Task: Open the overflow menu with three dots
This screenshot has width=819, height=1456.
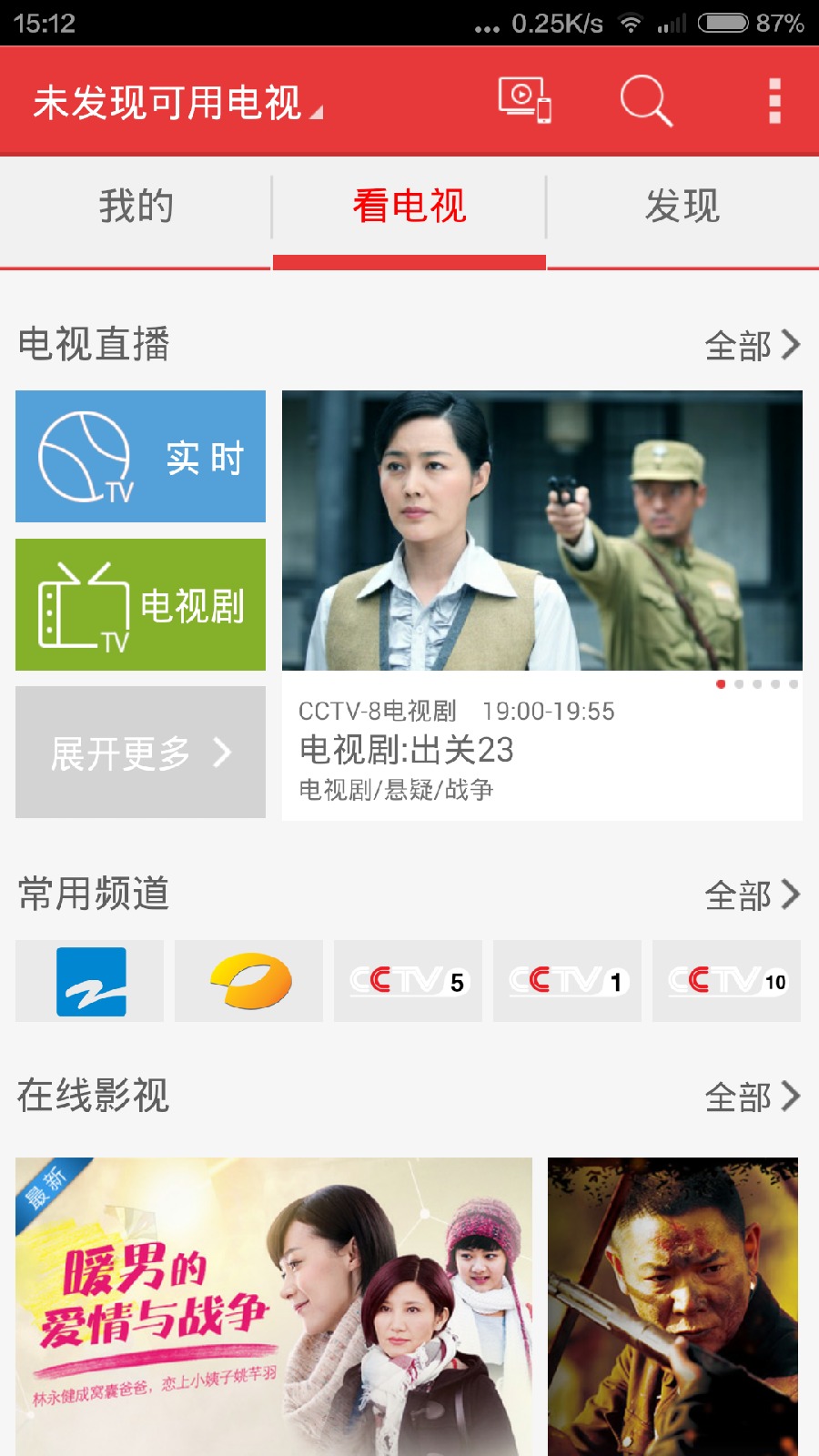Action: coord(773,102)
